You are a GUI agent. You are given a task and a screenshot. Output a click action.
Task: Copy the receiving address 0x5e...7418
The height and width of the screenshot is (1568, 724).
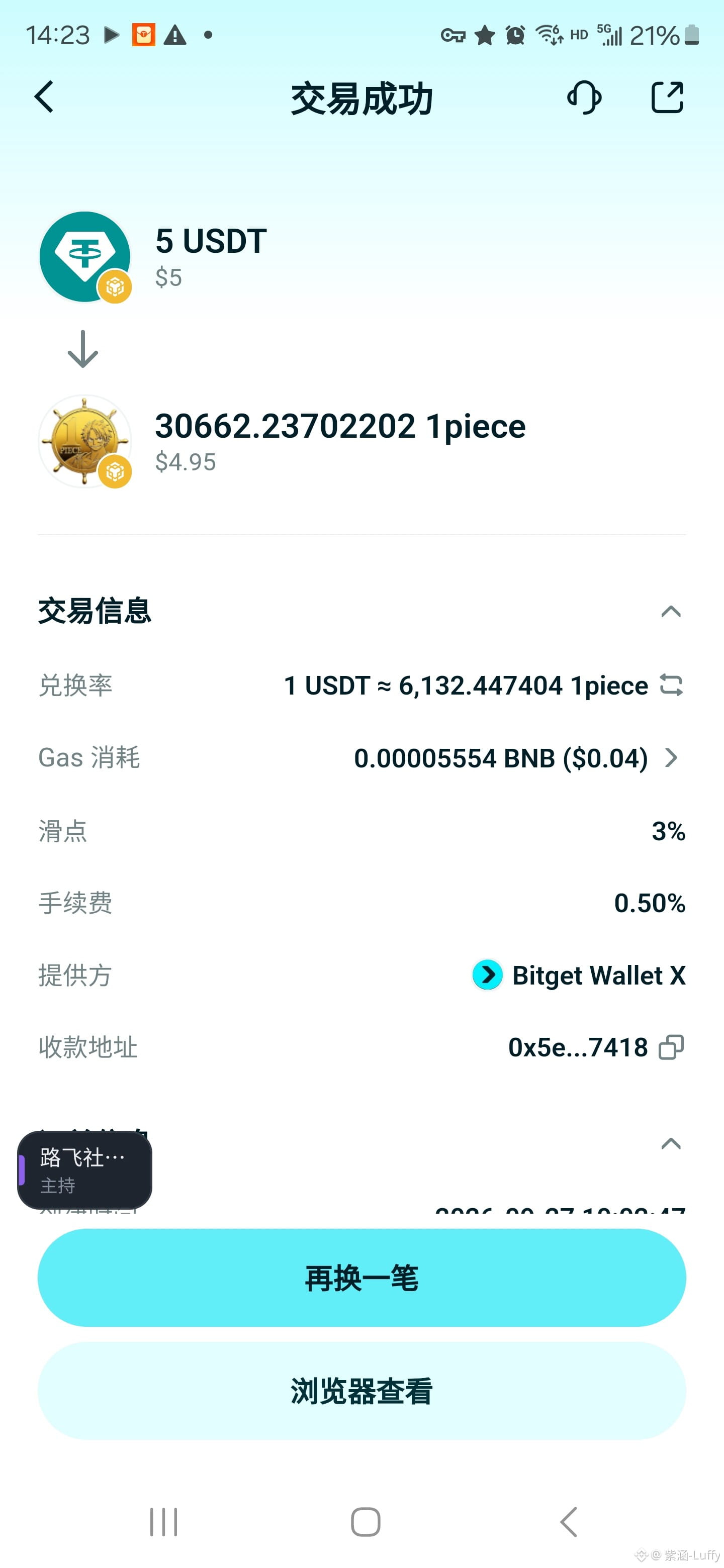[x=671, y=1047]
